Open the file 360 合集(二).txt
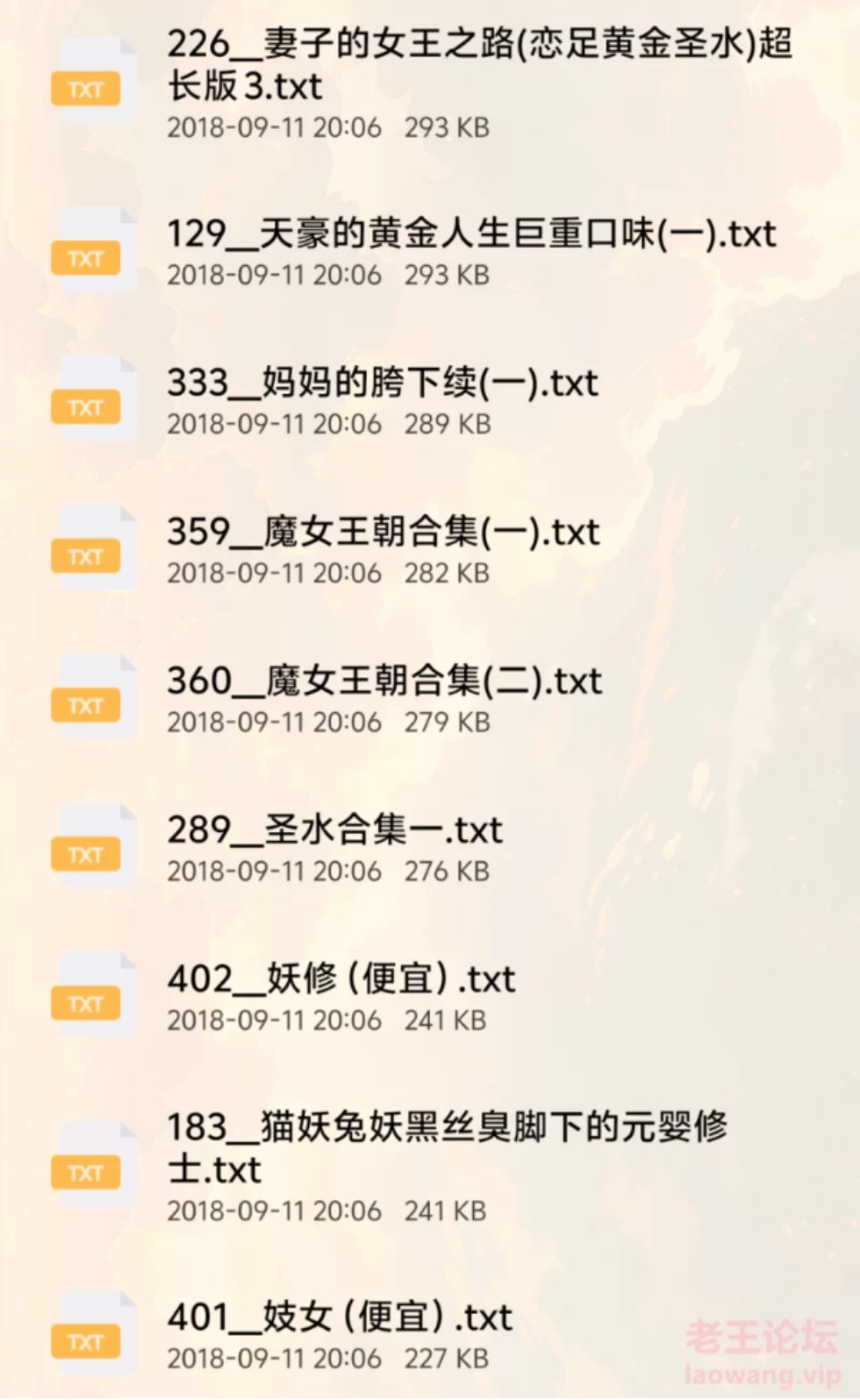Viewport: 860px width, 1400px height. click(x=430, y=699)
